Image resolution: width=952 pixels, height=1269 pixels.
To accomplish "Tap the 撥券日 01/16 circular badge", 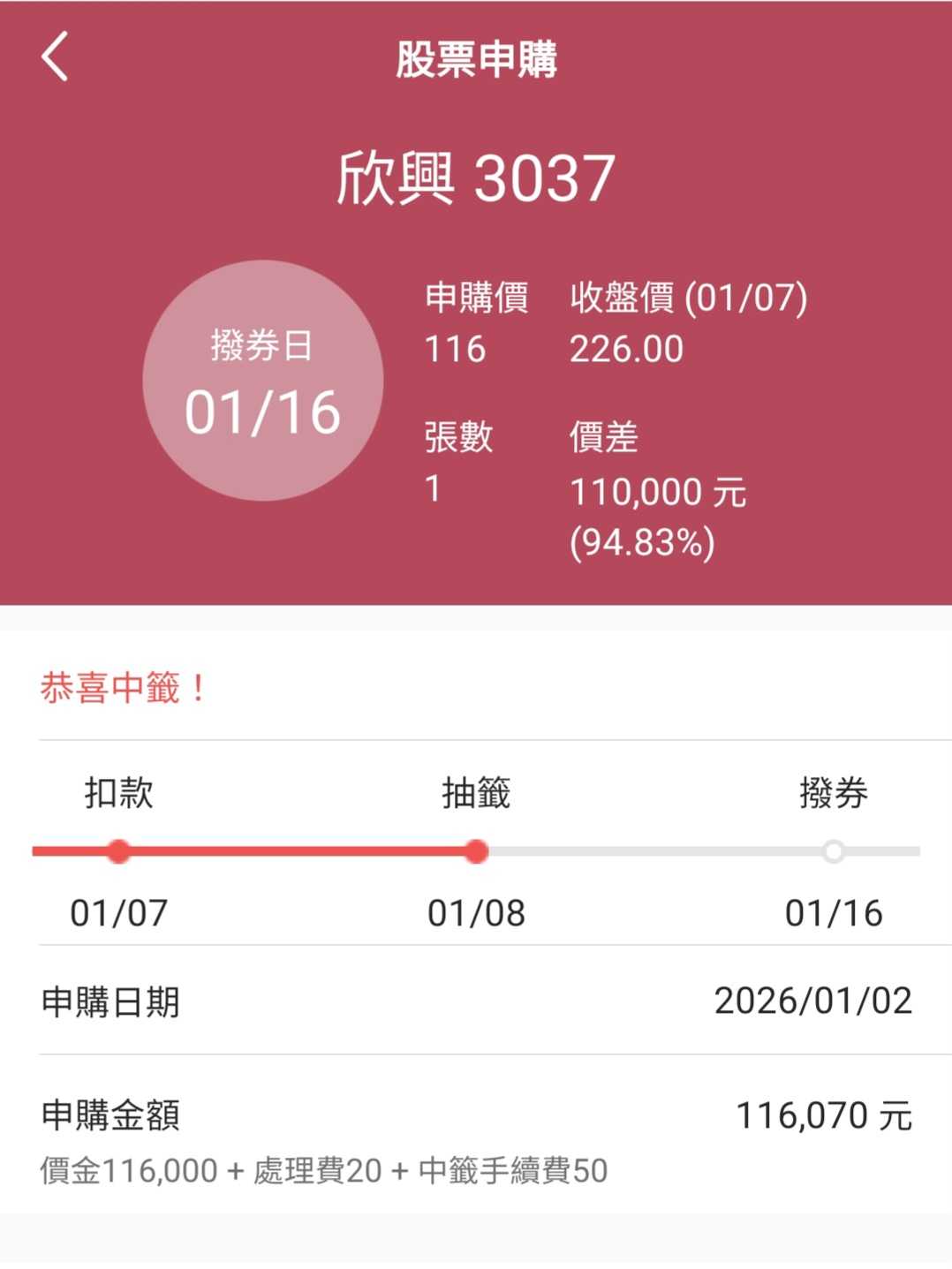I will pos(261,380).
